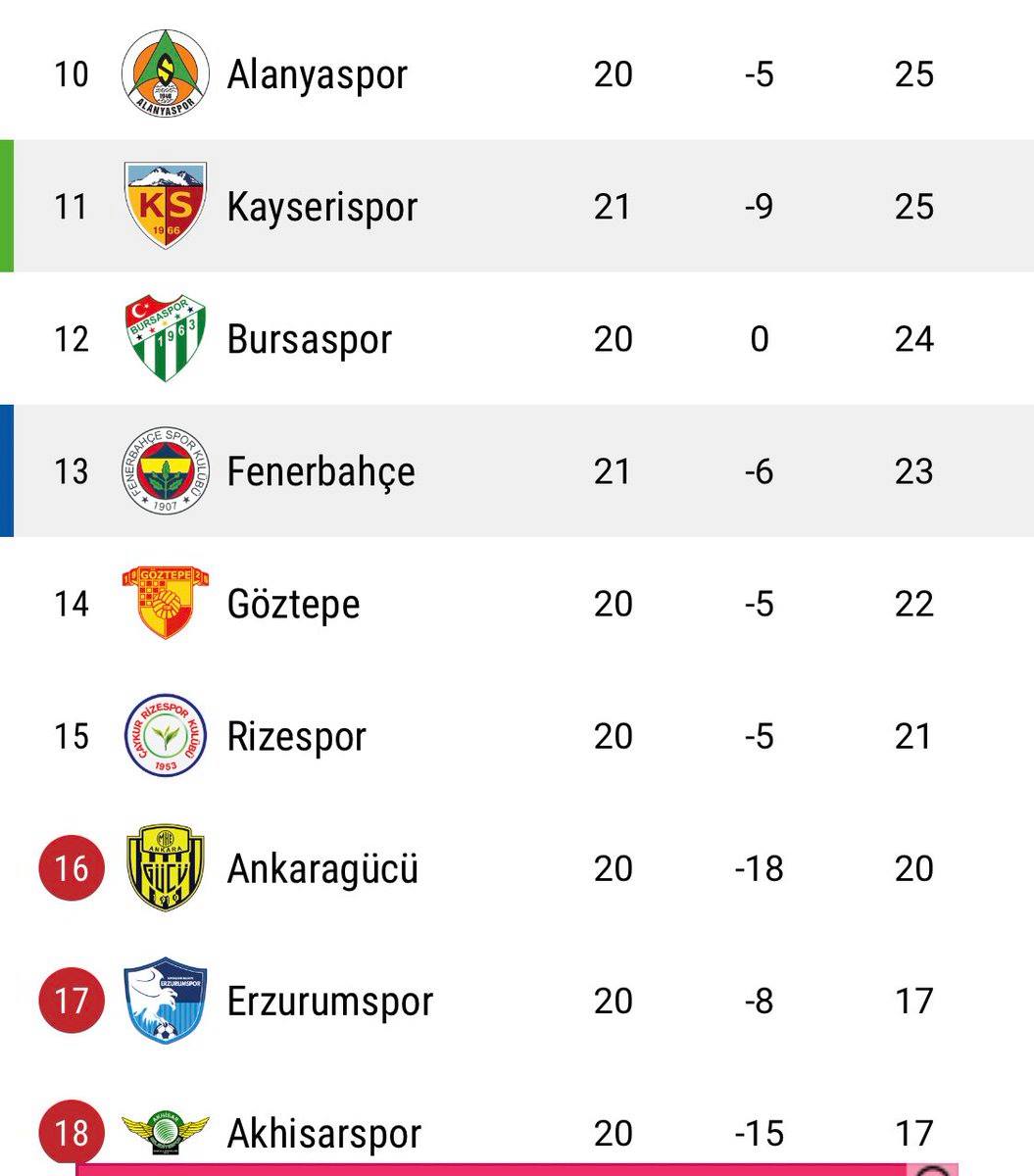Open the Akhisarspor row
Viewport: 1034px width, 1176px height.
[x=517, y=1121]
